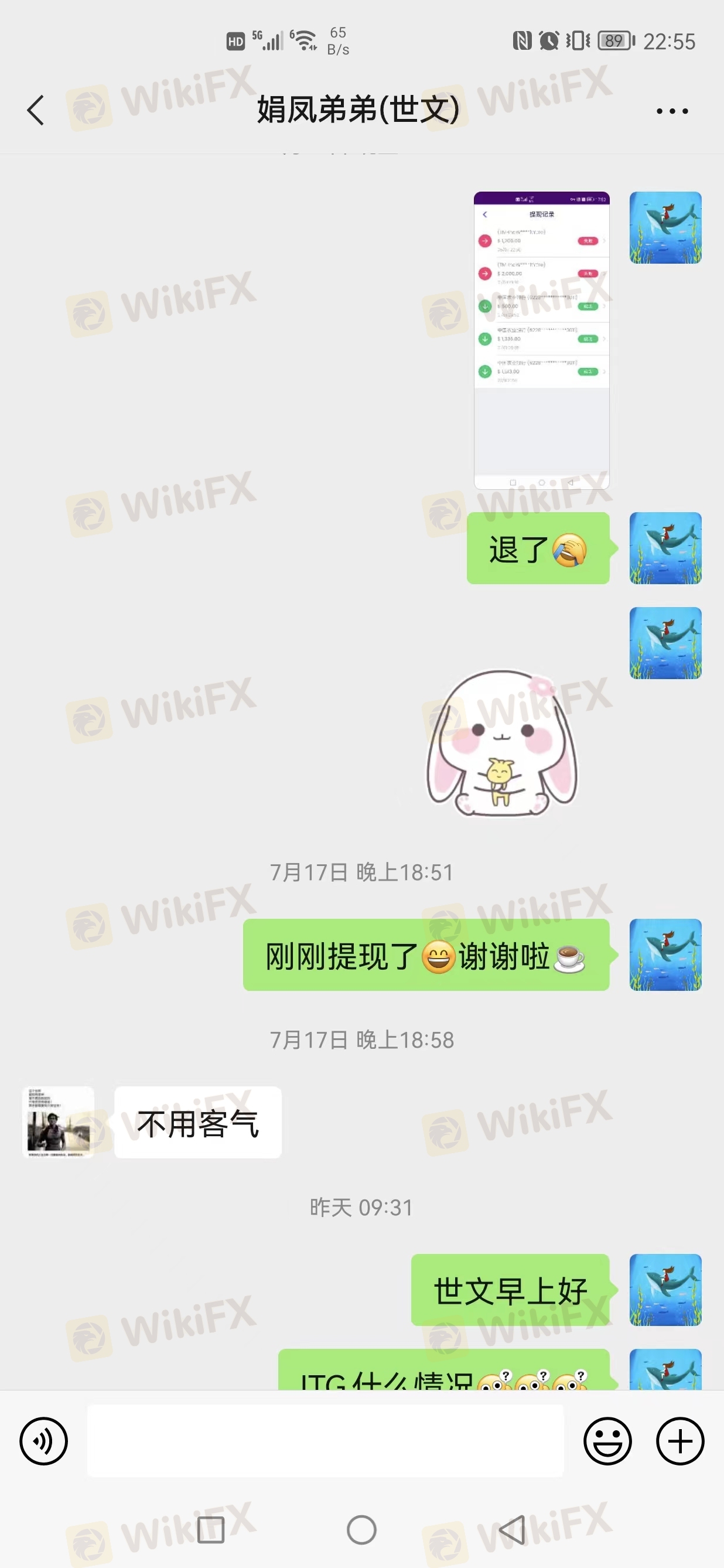The image size is (724, 1568).
Task: Open the contact's avatar next to 不用客气
Action: point(59,1122)
